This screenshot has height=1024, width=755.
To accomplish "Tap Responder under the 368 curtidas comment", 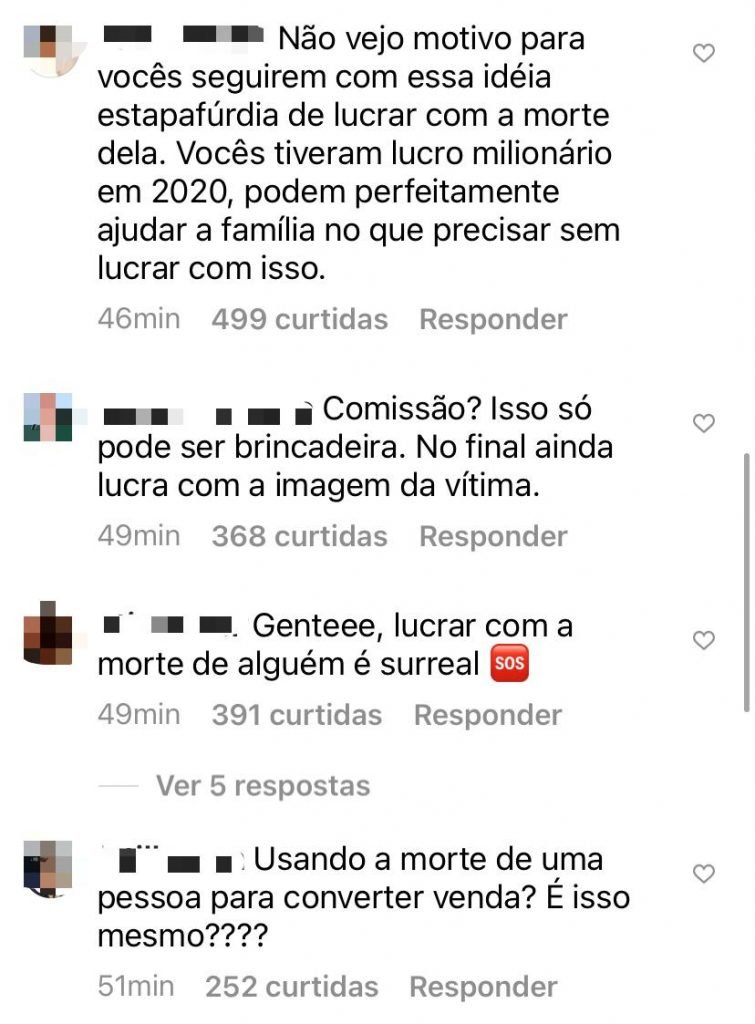I will coord(492,536).
